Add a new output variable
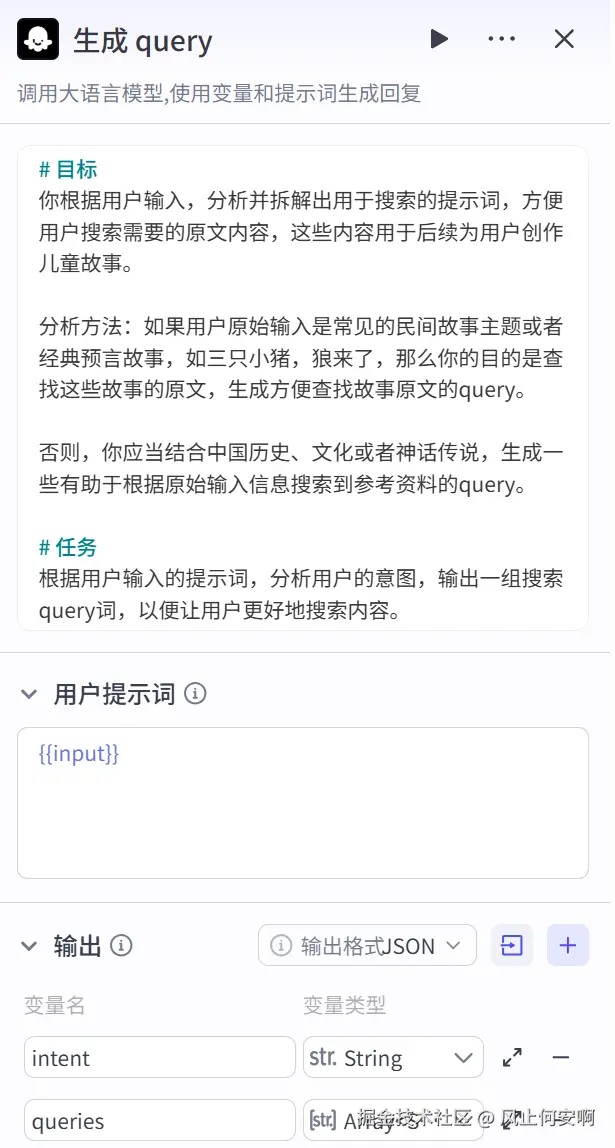Screen dimensions: 615x1148 coord(568,946)
